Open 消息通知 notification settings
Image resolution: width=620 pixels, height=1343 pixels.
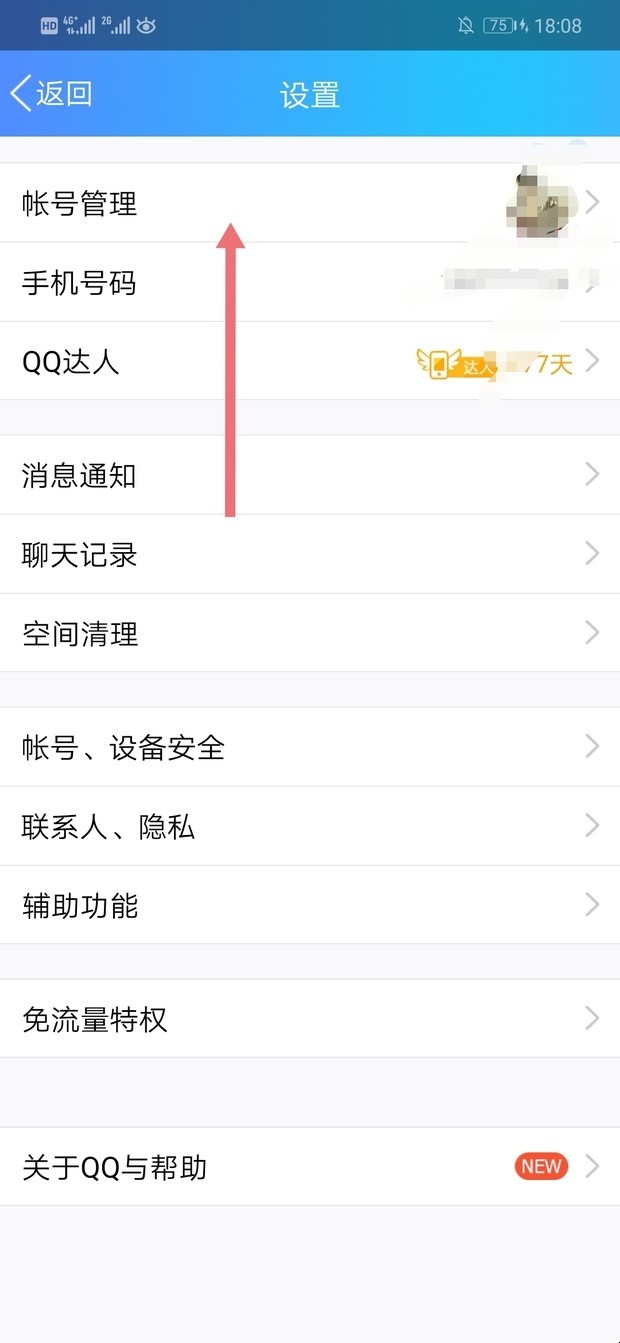pos(80,475)
